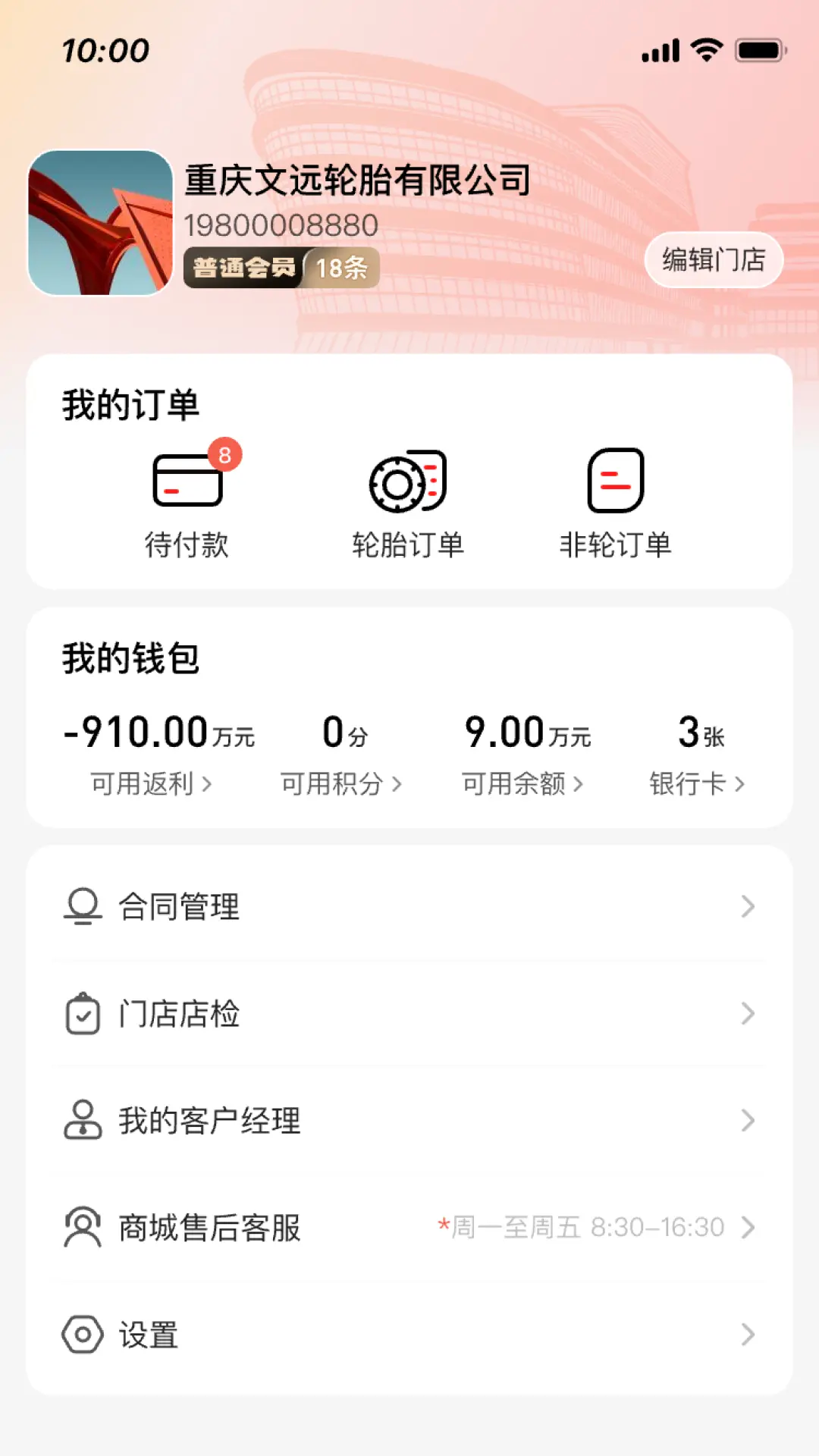
Task: Tap the phone number 19800008880
Action: (281, 224)
